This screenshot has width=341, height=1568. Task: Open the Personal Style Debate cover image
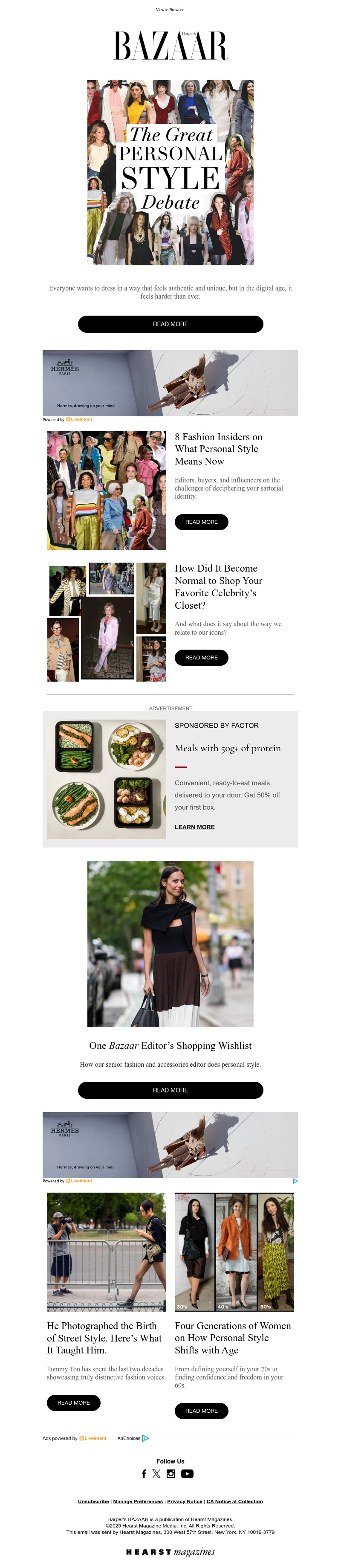(170, 172)
